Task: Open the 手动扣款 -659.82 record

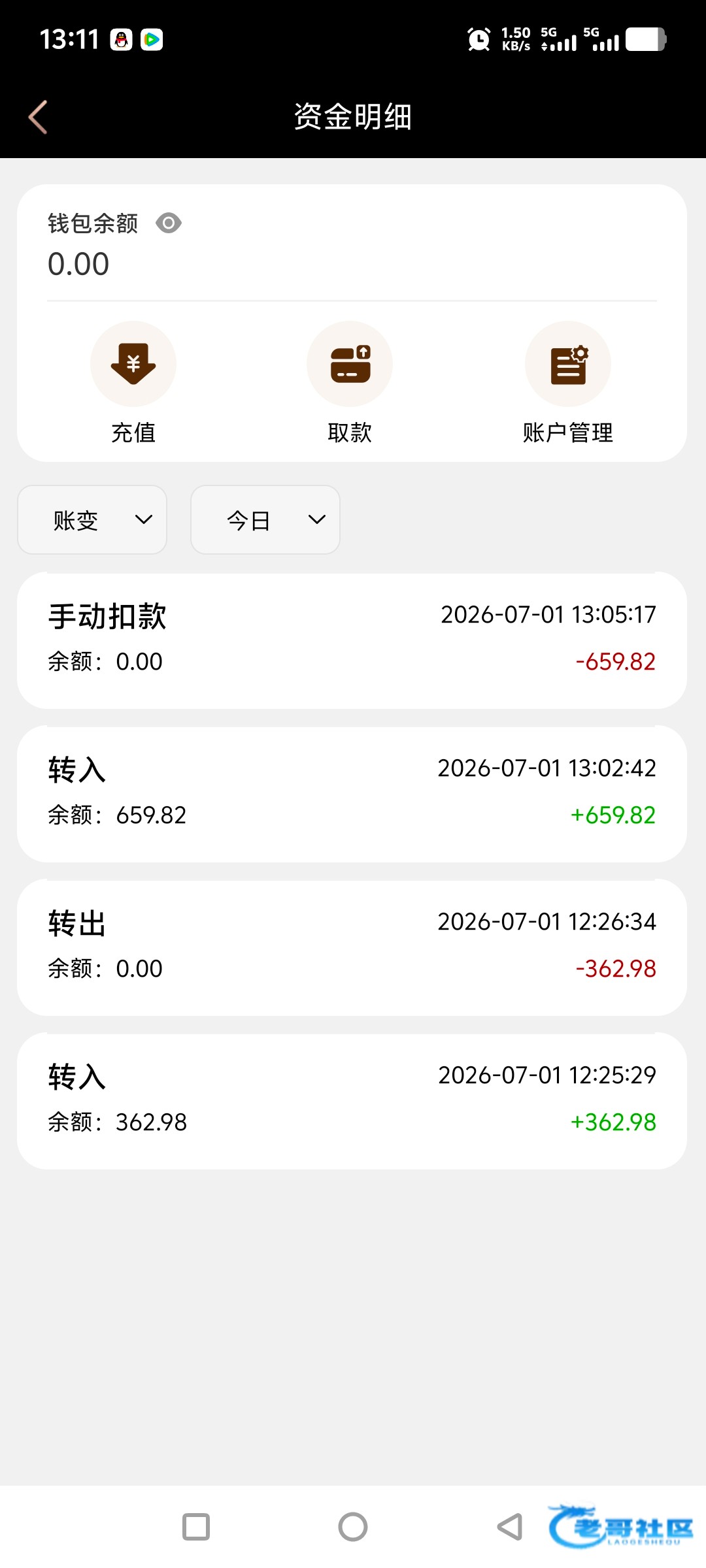Action: tap(352, 640)
